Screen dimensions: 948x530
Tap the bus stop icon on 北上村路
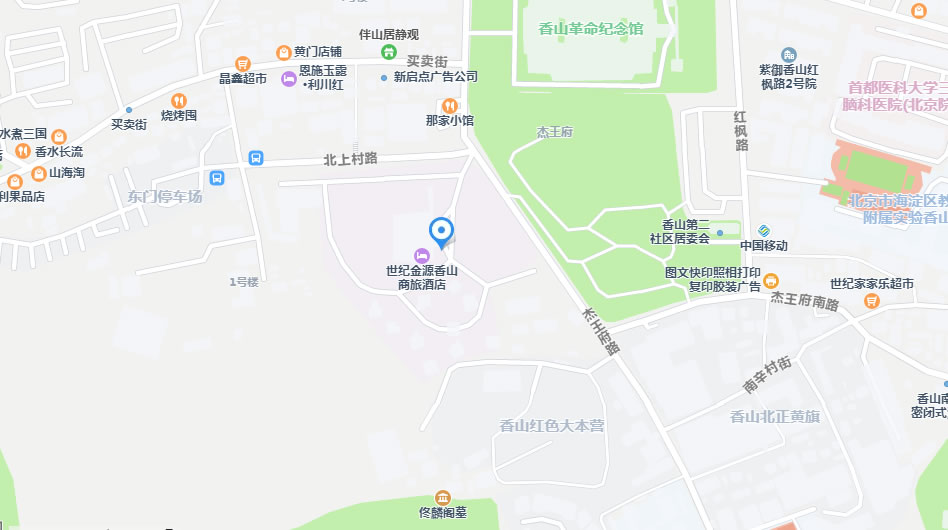[257, 158]
